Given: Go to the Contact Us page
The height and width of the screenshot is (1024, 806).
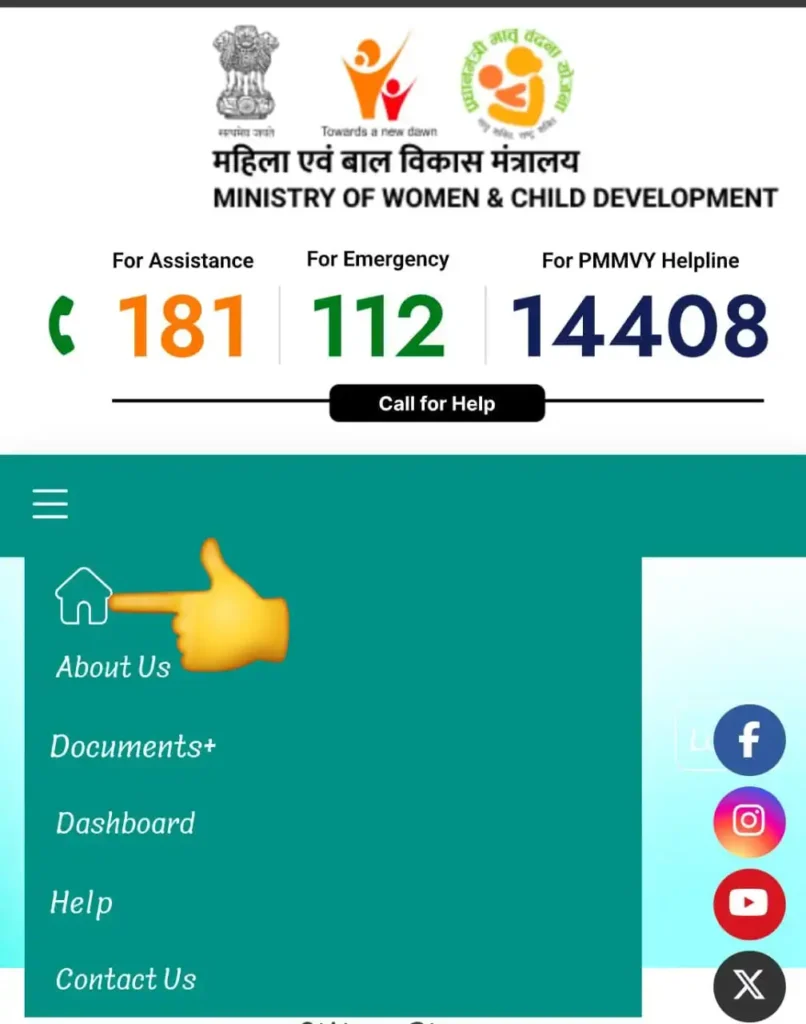Looking at the screenshot, I should [x=126, y=979].
